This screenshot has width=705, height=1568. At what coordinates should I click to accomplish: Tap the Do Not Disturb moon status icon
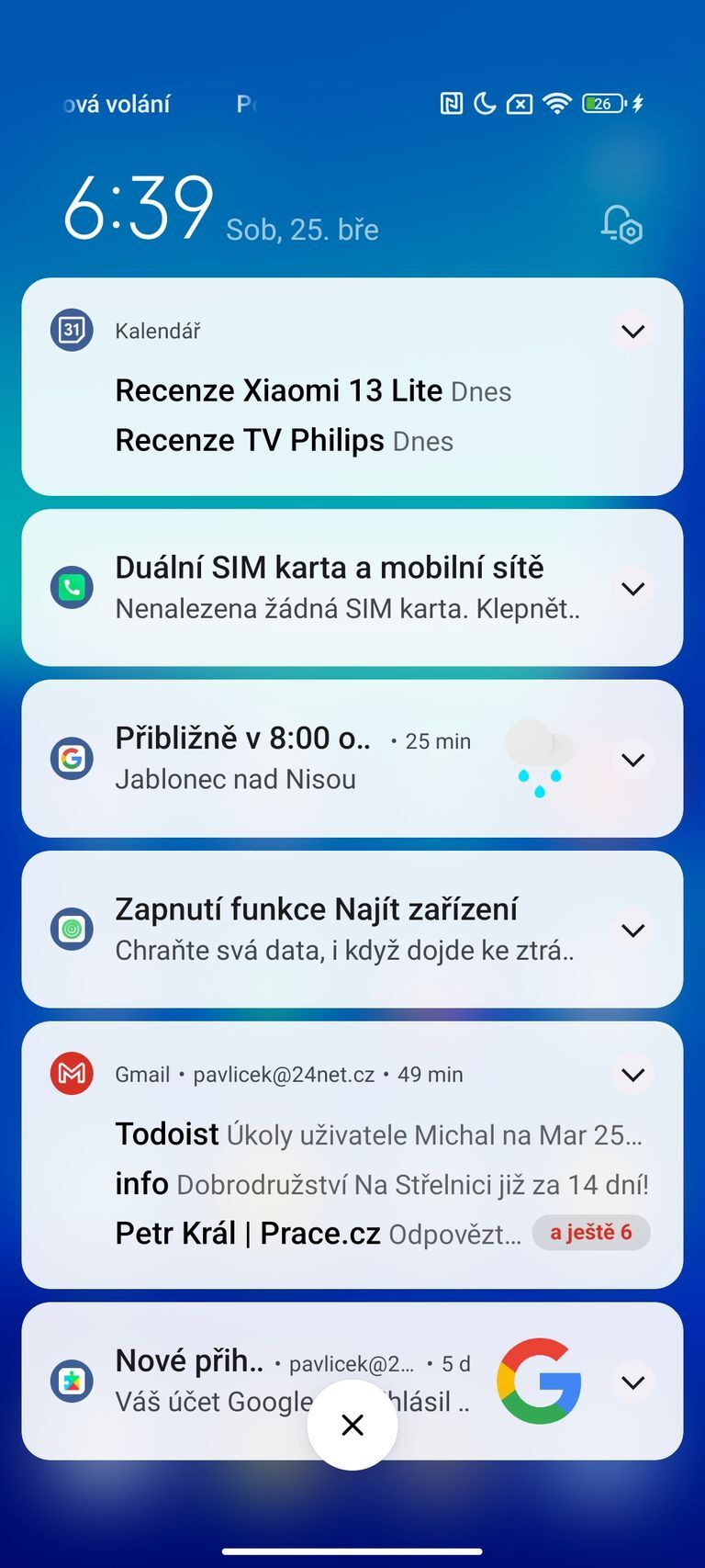[484, 103]
